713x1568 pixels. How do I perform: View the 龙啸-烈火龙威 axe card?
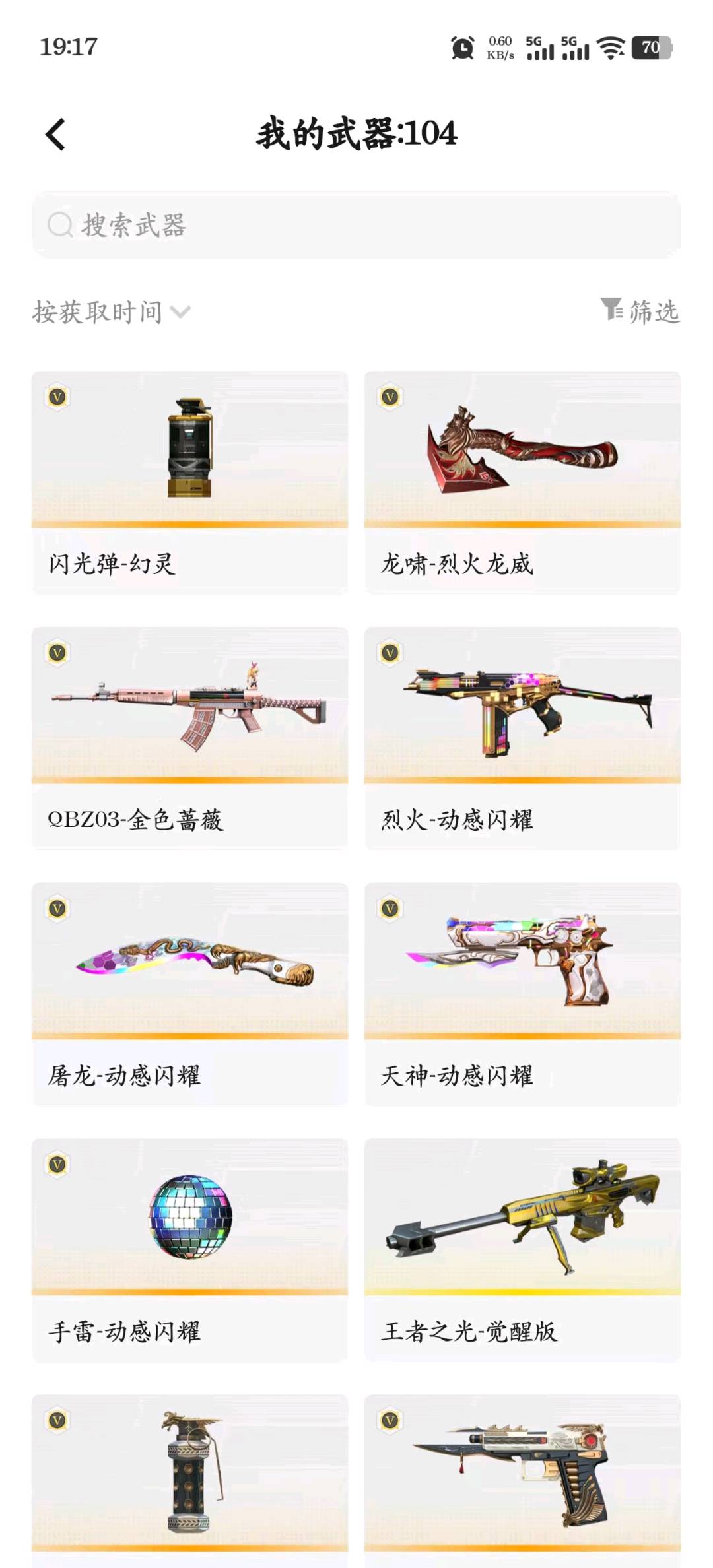pos(522,482)
